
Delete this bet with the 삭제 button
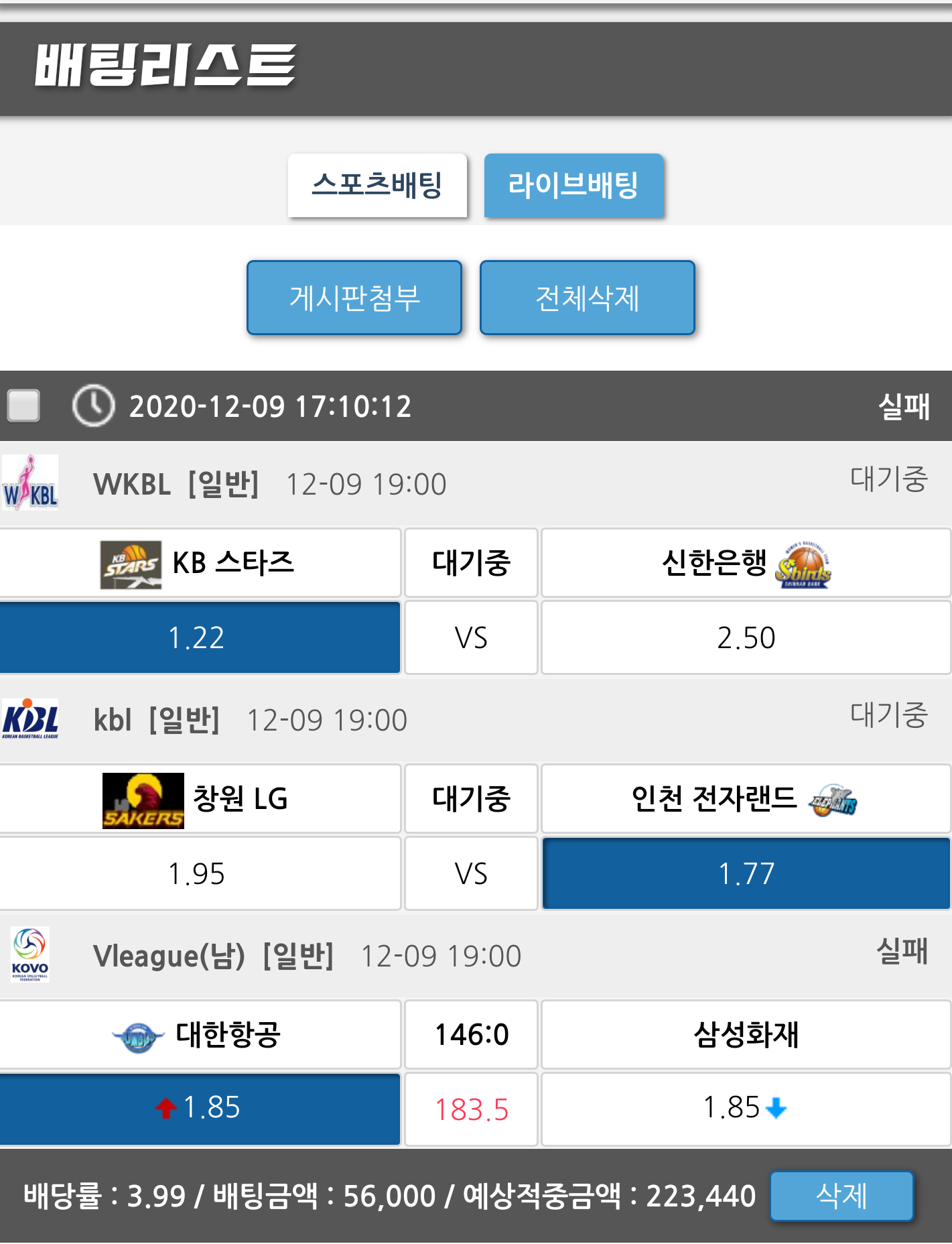[841, 1196]
